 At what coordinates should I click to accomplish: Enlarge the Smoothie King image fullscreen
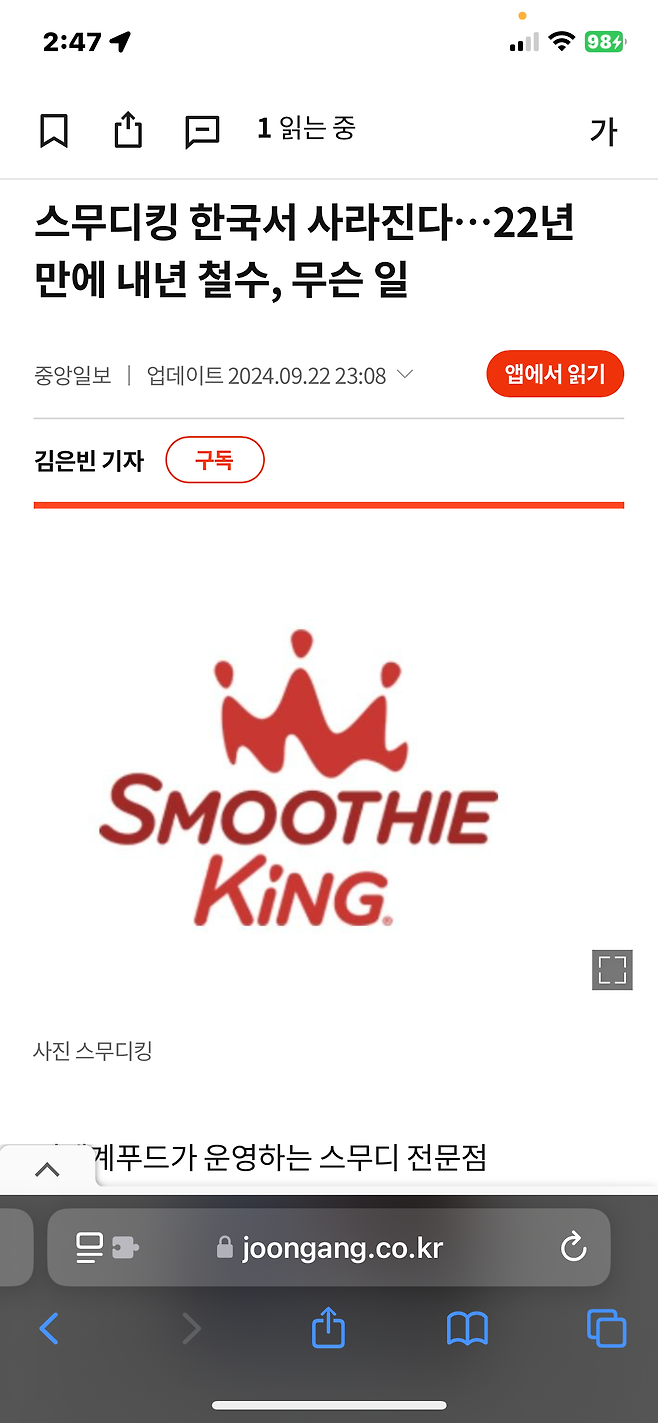[x=611, y=969]
